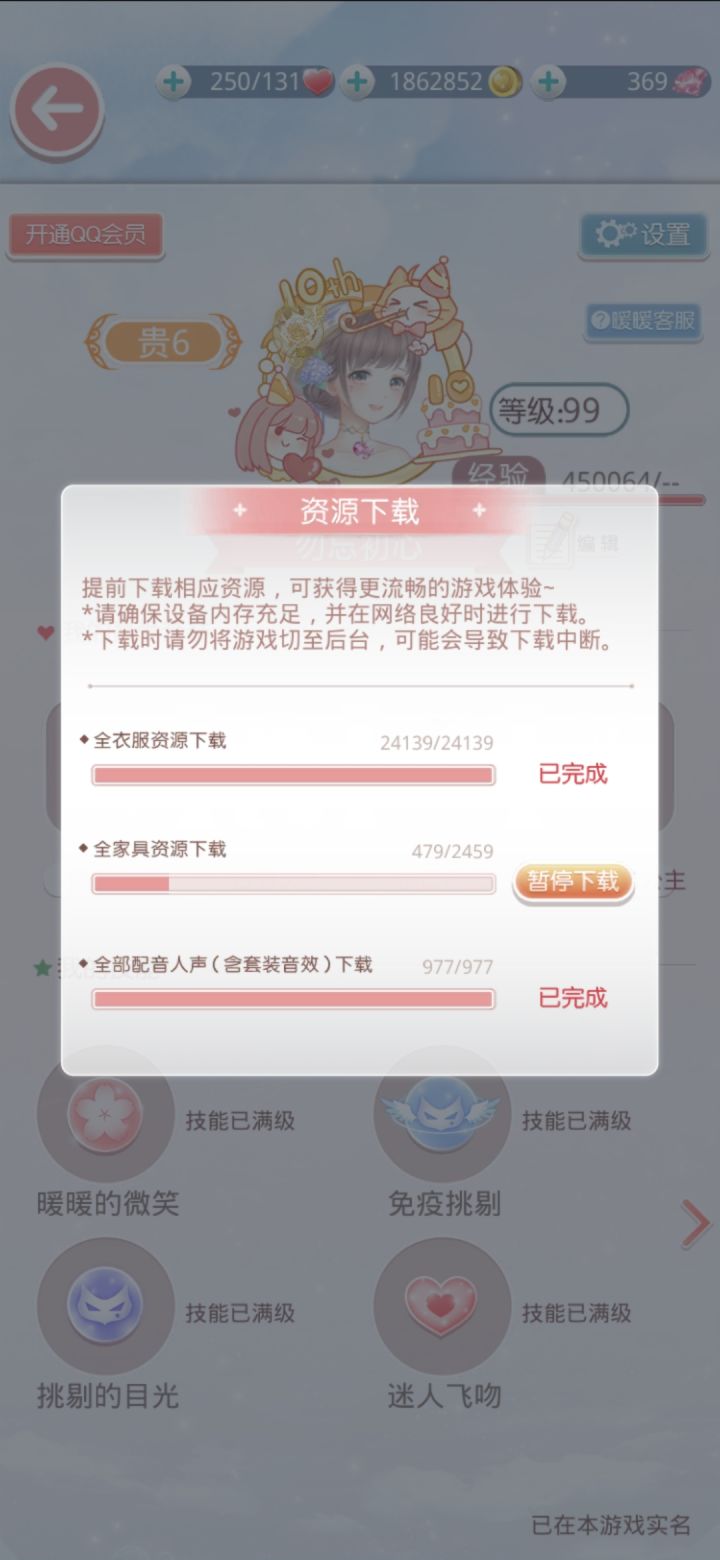The width and height of the screenshot is (720, 1560).
Task: Open 开通QQ会员 membership signup
Action: point(85,236)
